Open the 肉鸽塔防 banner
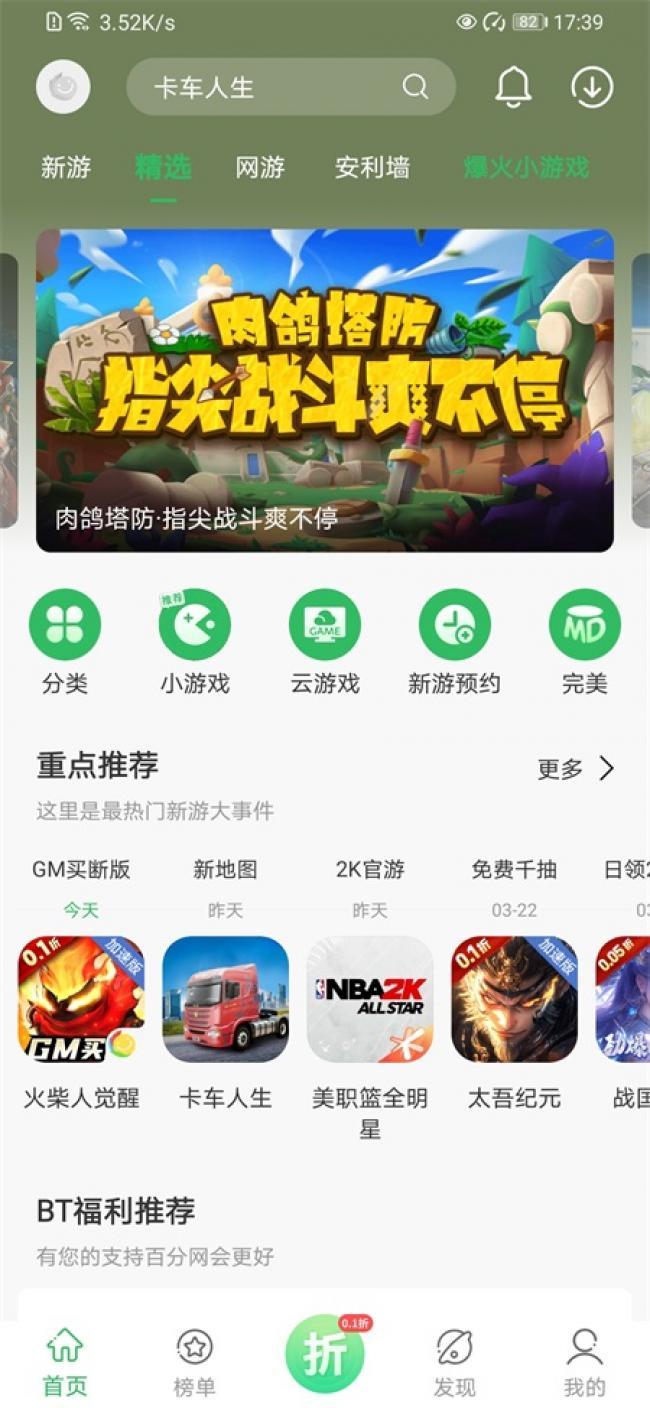The width and height of the screenshot is (650, 1408). coord(325,390)
